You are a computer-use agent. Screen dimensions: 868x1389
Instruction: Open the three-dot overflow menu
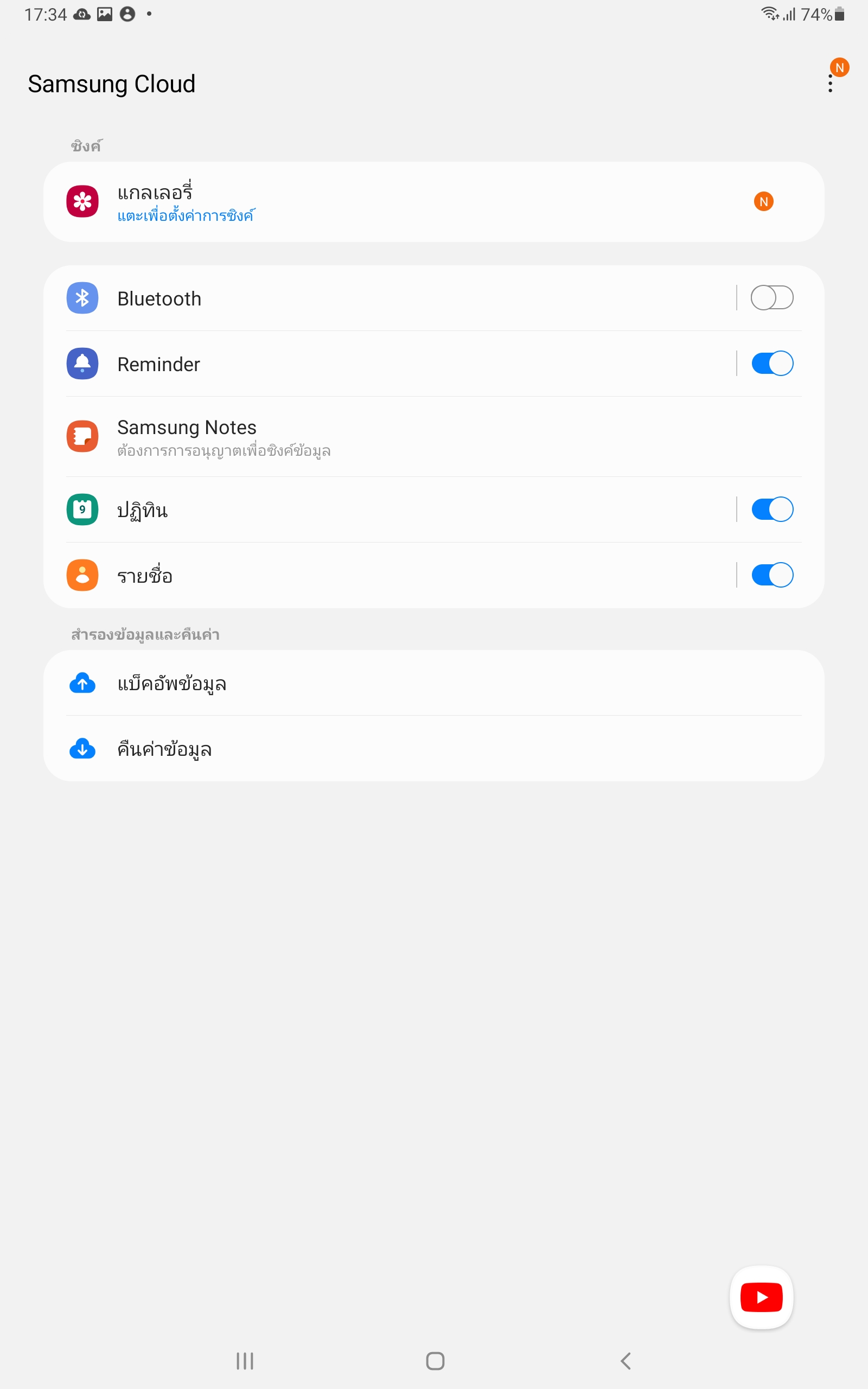(830, 83)
